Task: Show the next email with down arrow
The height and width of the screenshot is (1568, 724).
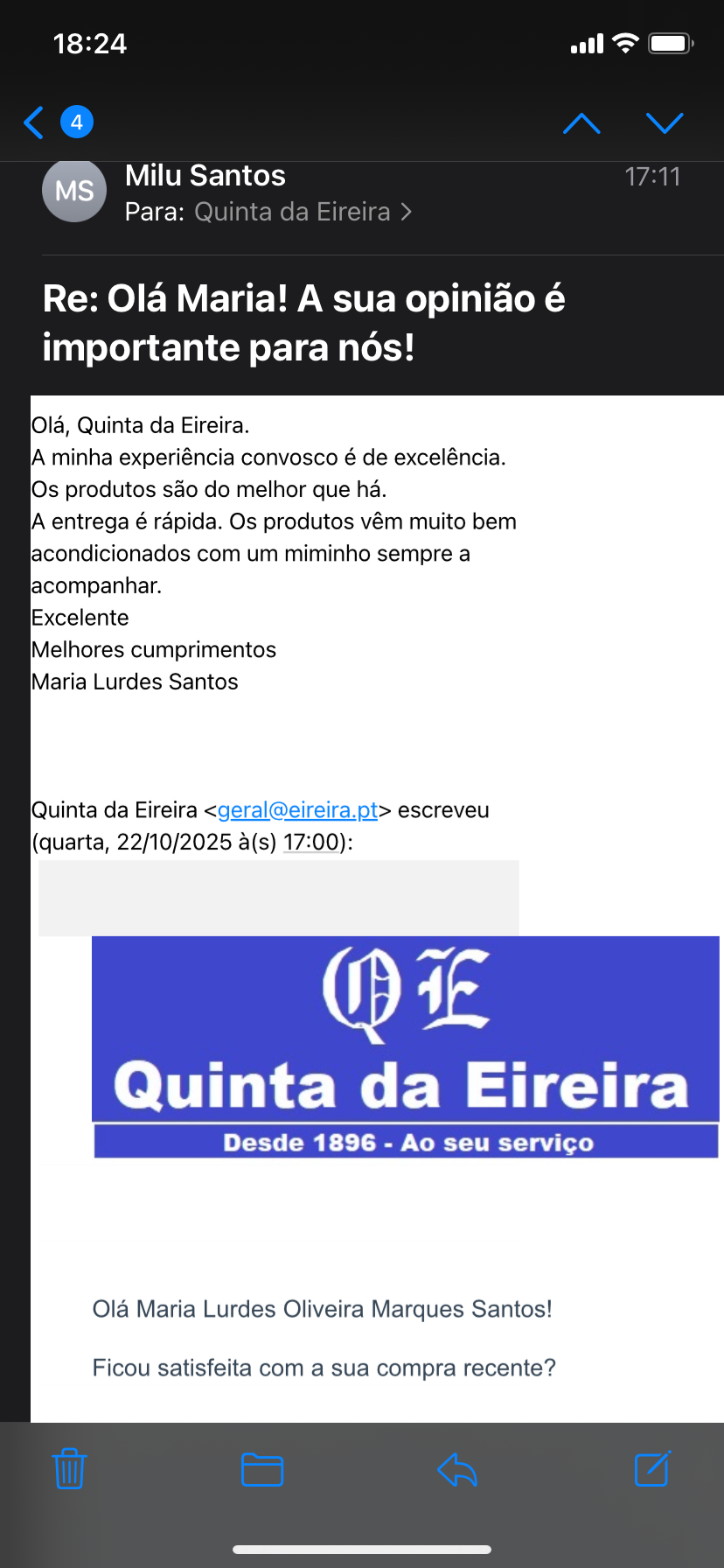Action: [x=665, y=123]
